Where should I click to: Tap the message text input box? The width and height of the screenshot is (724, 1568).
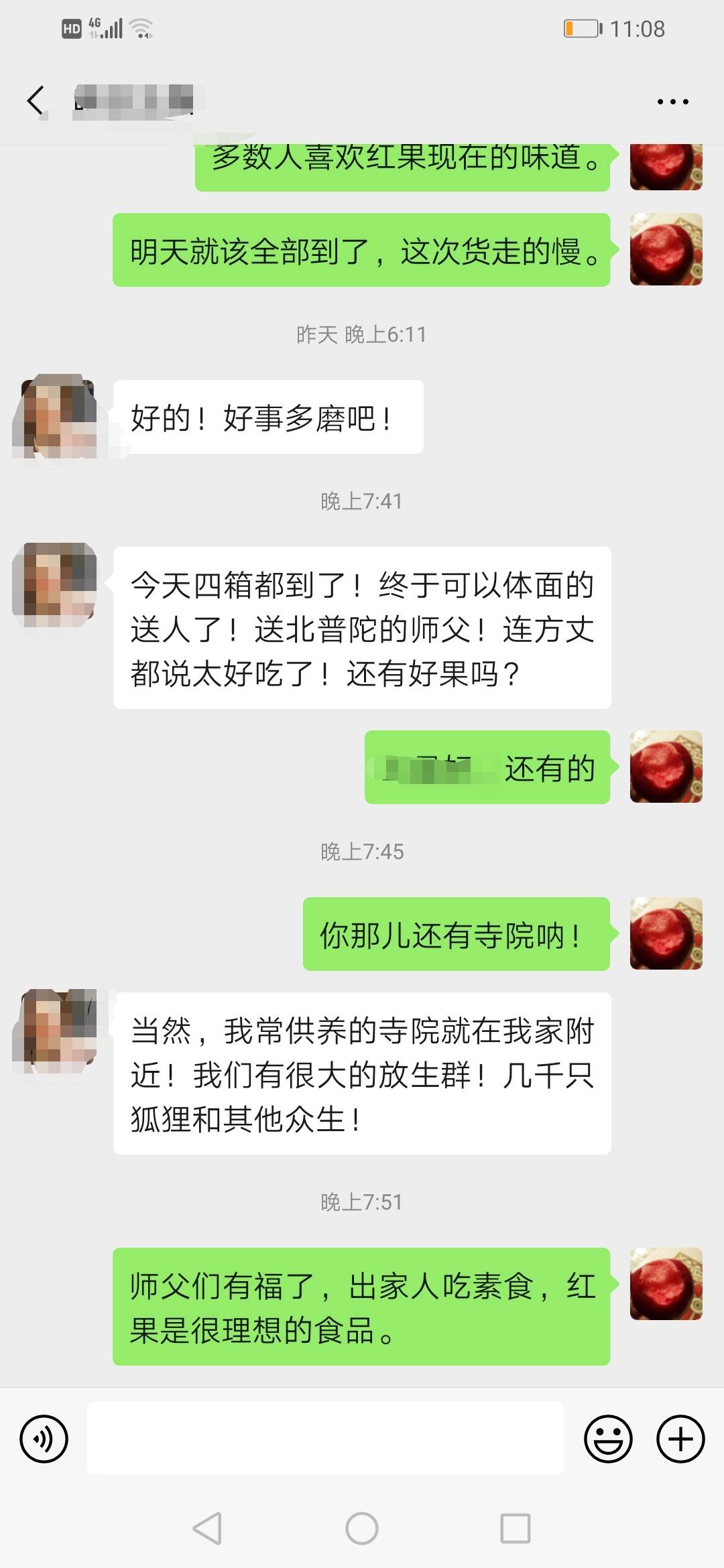326,1438
